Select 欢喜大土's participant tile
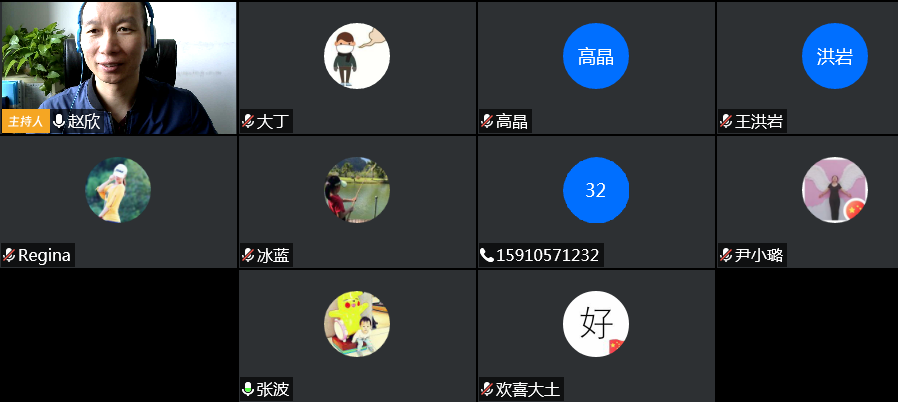The height and width of the screenshot is (402, 898). point(596,335)
